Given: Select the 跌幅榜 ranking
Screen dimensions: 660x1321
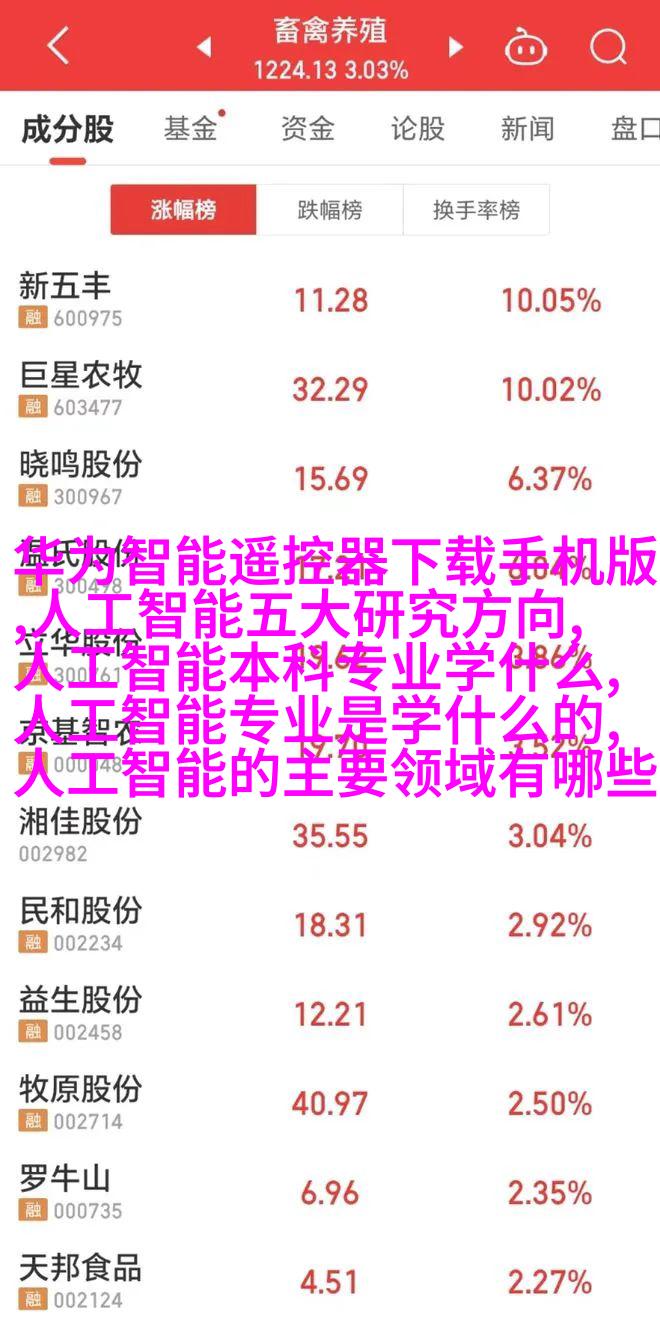Looking at the screenshot, I should coord(330,210).
